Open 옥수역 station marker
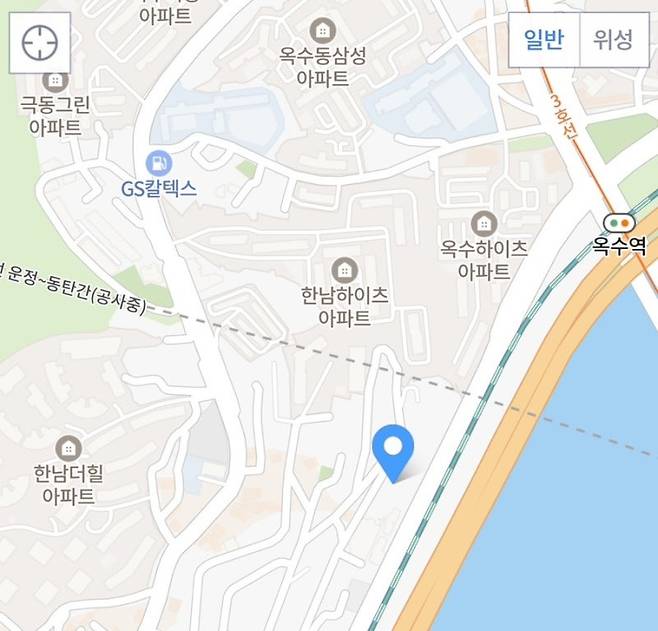The width and height of the screenshot is (658, 631). (x=619, y=224)
